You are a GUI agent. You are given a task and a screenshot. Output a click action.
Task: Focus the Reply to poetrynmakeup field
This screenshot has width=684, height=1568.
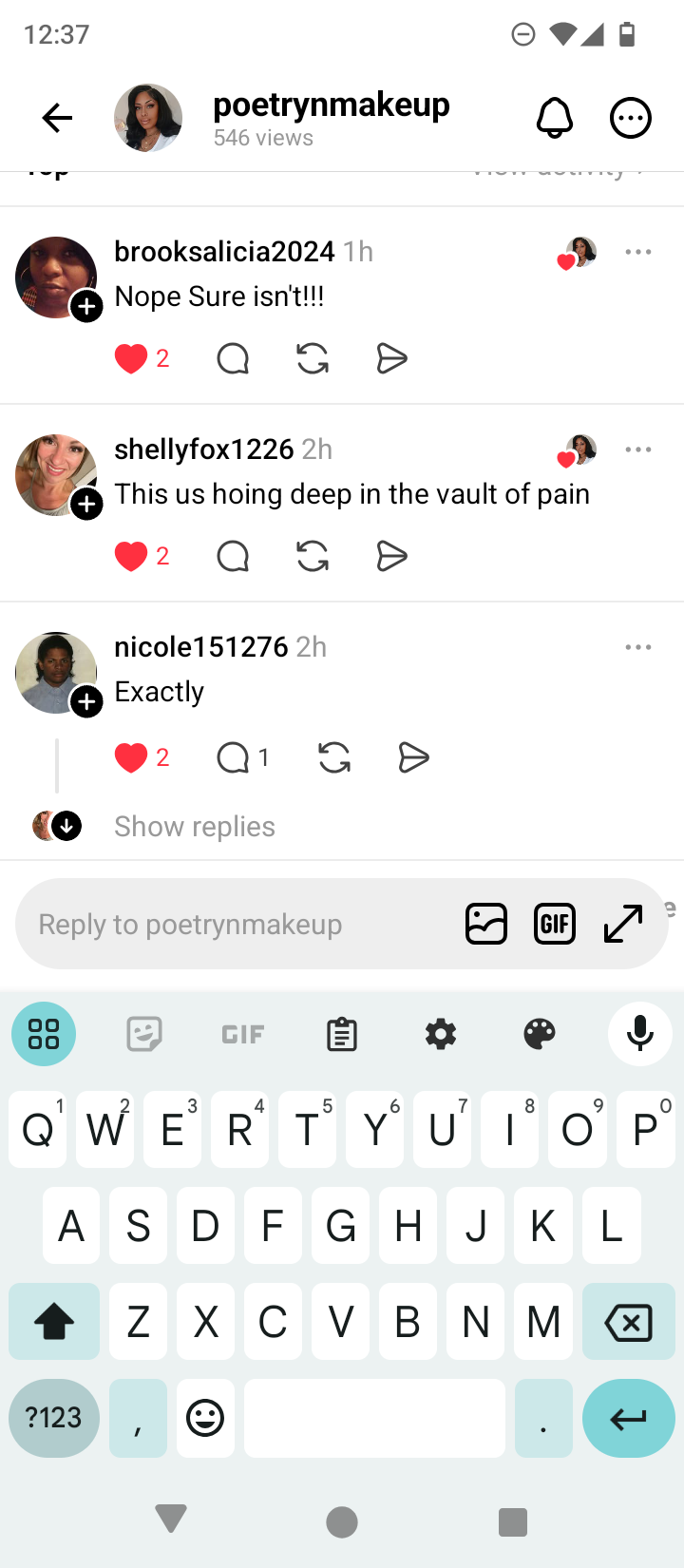(237, 924)
